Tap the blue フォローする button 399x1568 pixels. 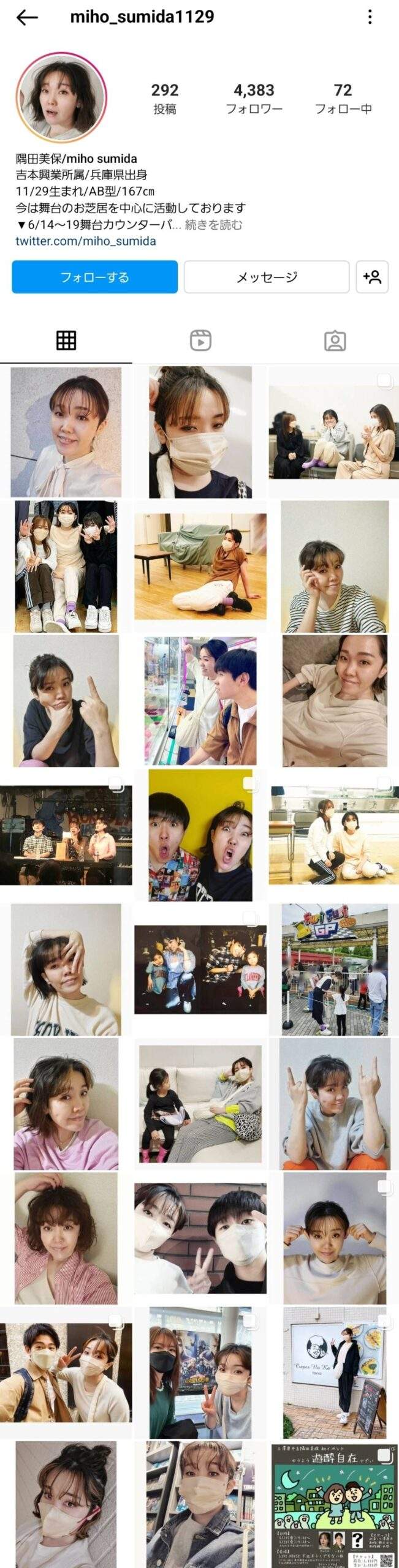pyautogui.click(x=94, y=277)
